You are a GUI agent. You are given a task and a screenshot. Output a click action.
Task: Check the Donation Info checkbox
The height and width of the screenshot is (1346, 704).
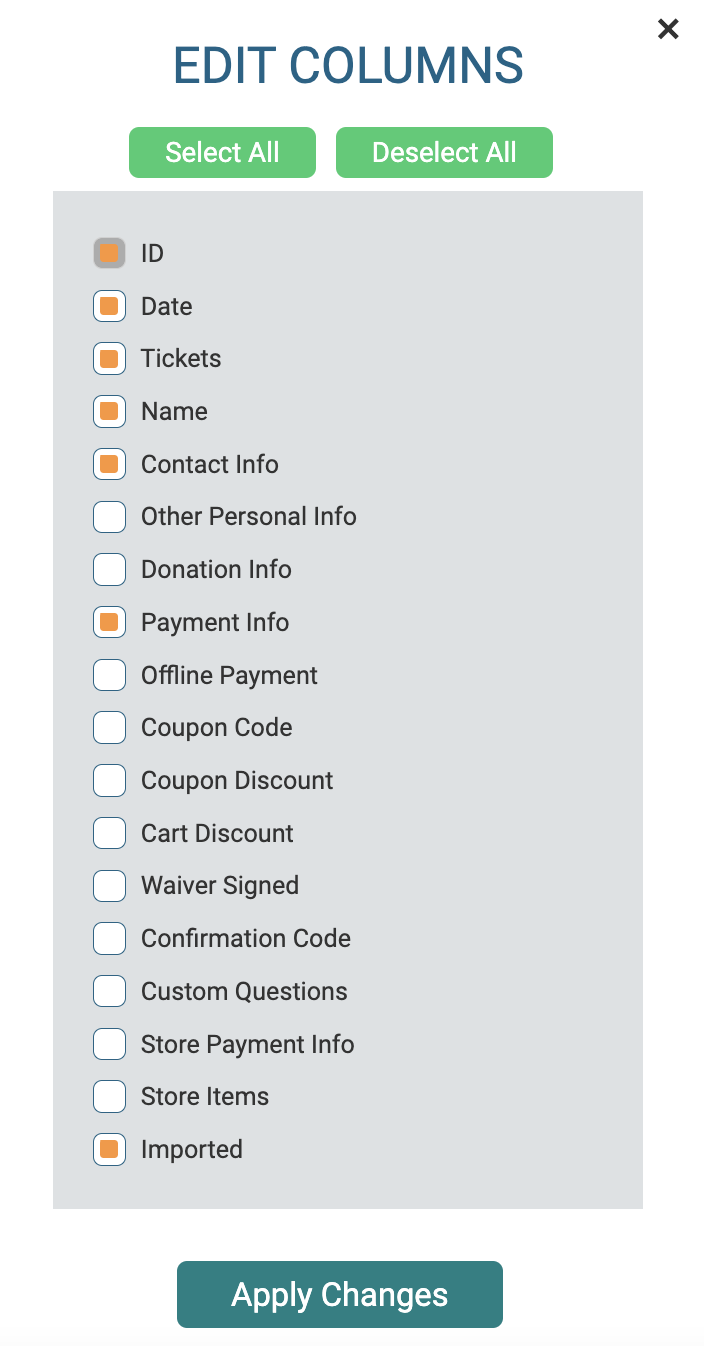pos(110,570)
